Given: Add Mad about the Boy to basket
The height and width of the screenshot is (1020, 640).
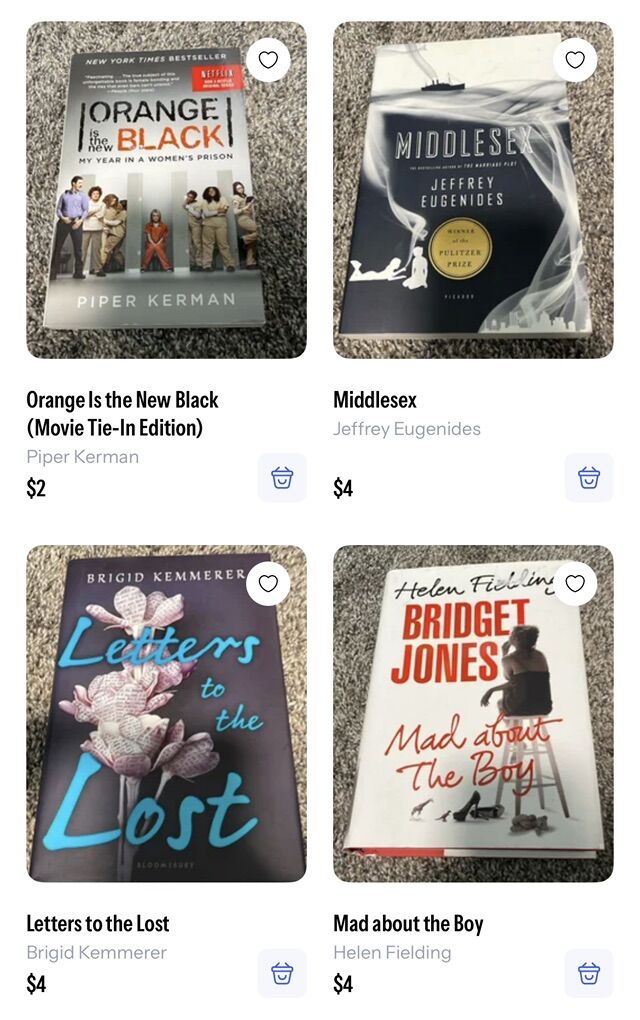Looking at the screenshot, I should pyautogui.click(x=589, y=974).
